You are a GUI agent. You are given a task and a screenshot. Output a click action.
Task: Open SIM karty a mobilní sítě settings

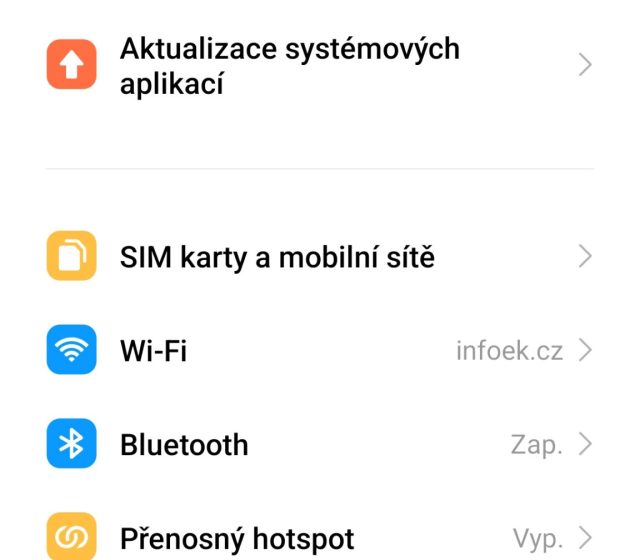click(277, 257)
